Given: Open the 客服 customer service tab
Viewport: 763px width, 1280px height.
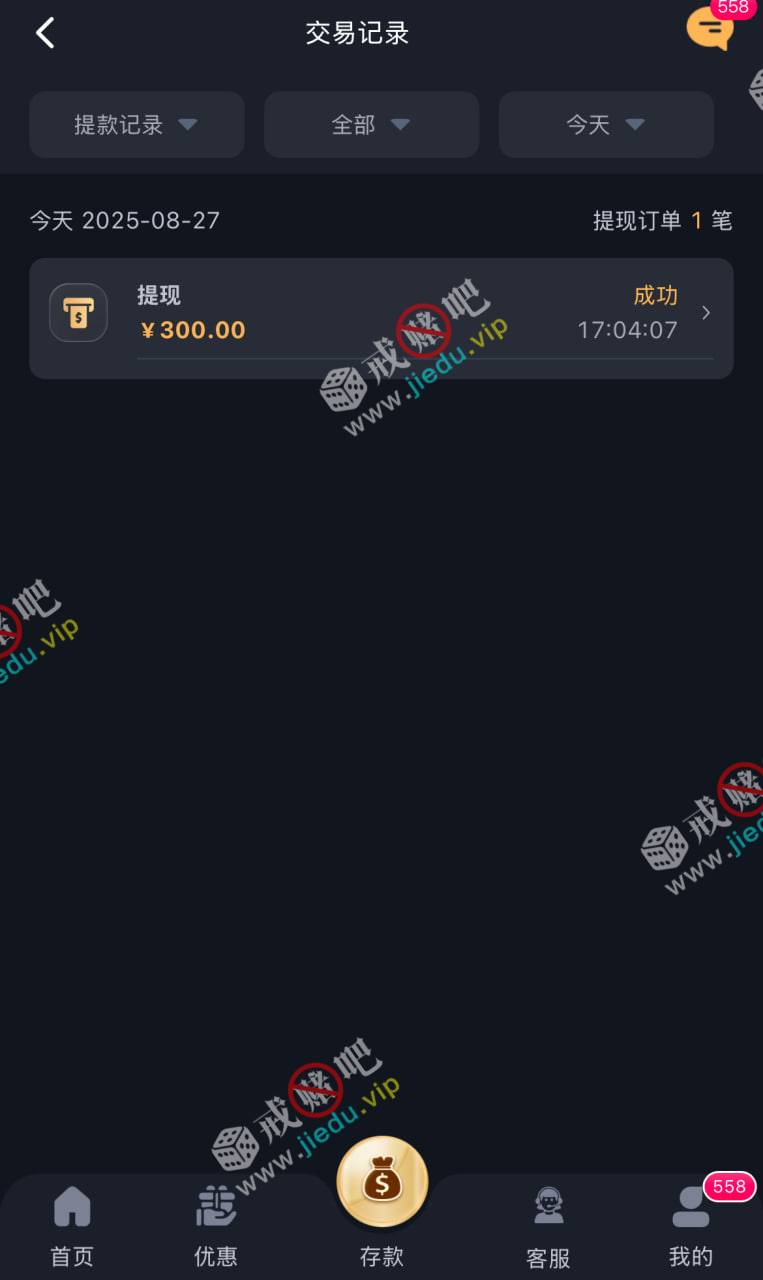Looking at the screenshot, I should pos(548,1225).
